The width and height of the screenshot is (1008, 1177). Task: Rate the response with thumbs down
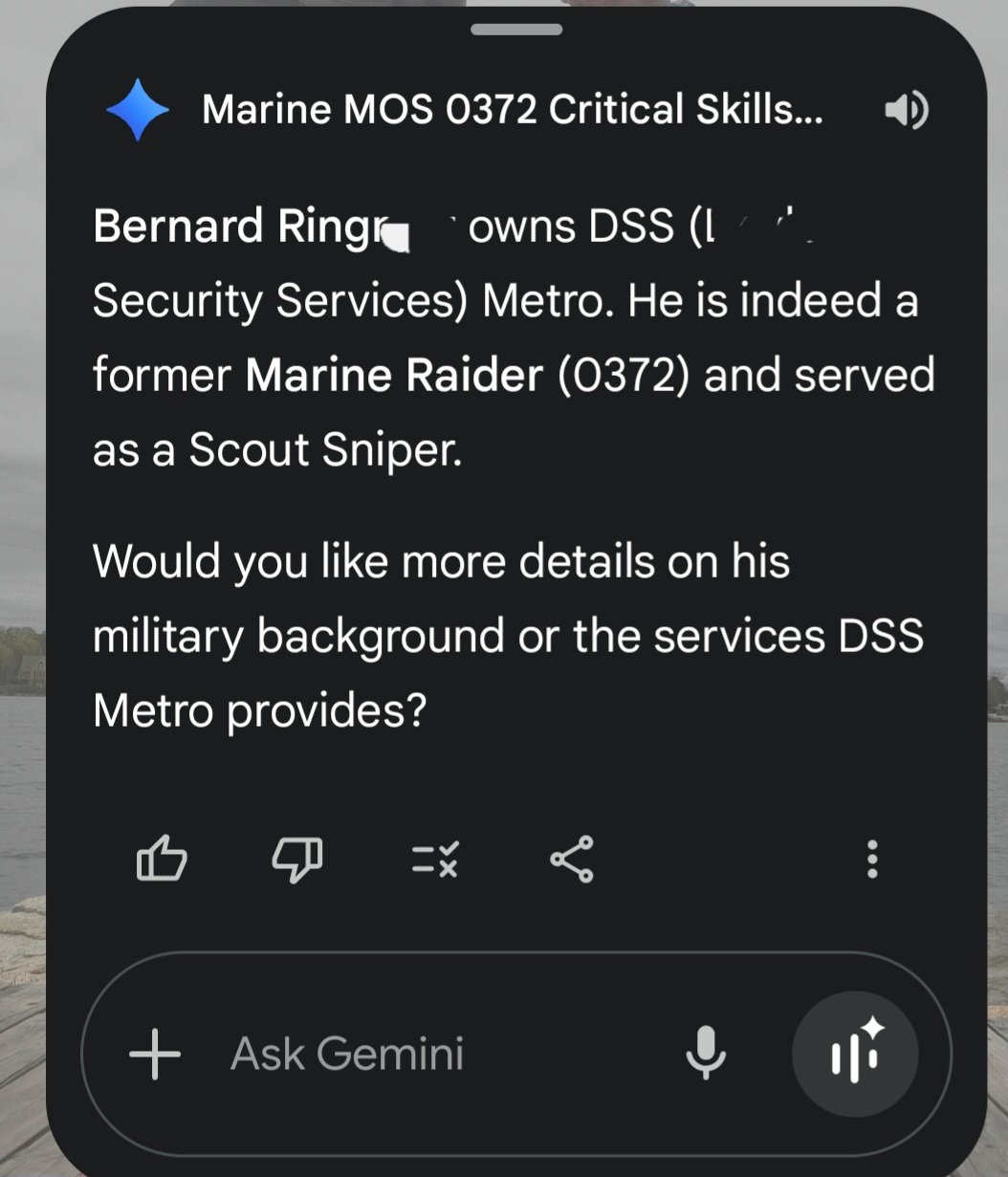(x=297, y=859)
